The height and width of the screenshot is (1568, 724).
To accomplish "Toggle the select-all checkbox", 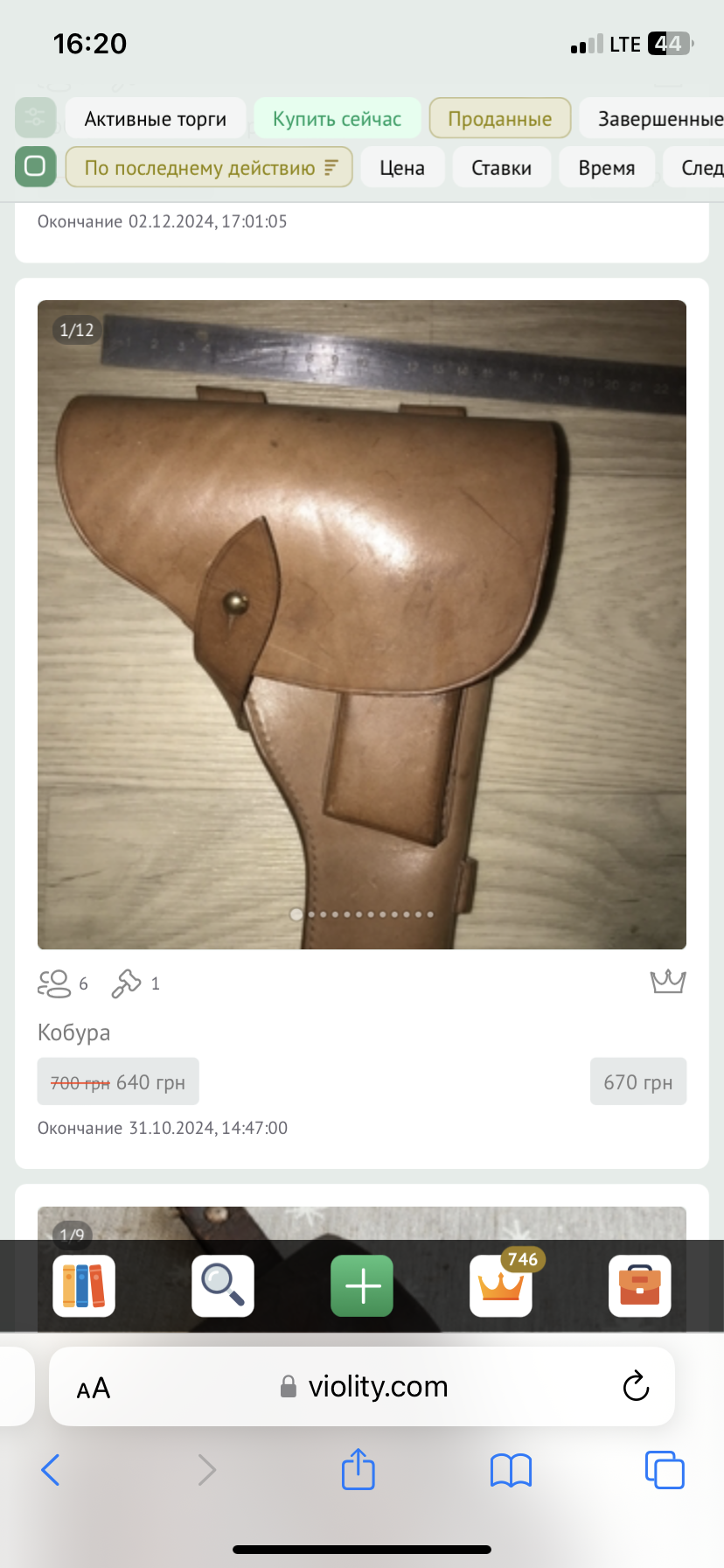I will point(35,166).
